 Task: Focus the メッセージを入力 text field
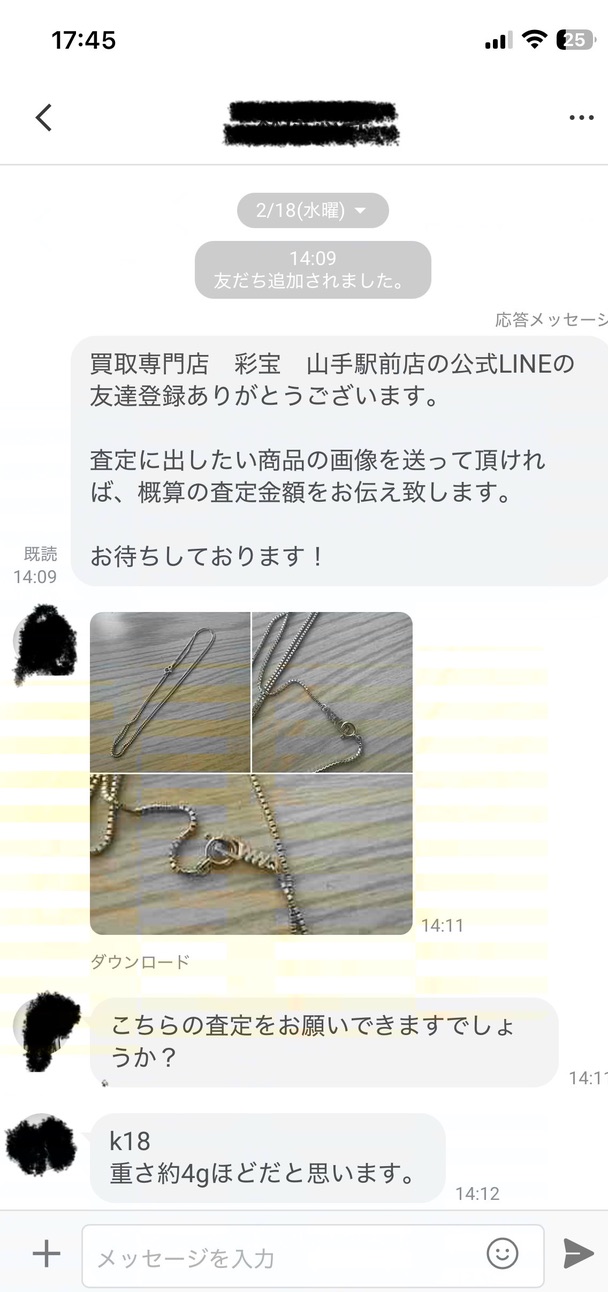(x=285, y=1256)
